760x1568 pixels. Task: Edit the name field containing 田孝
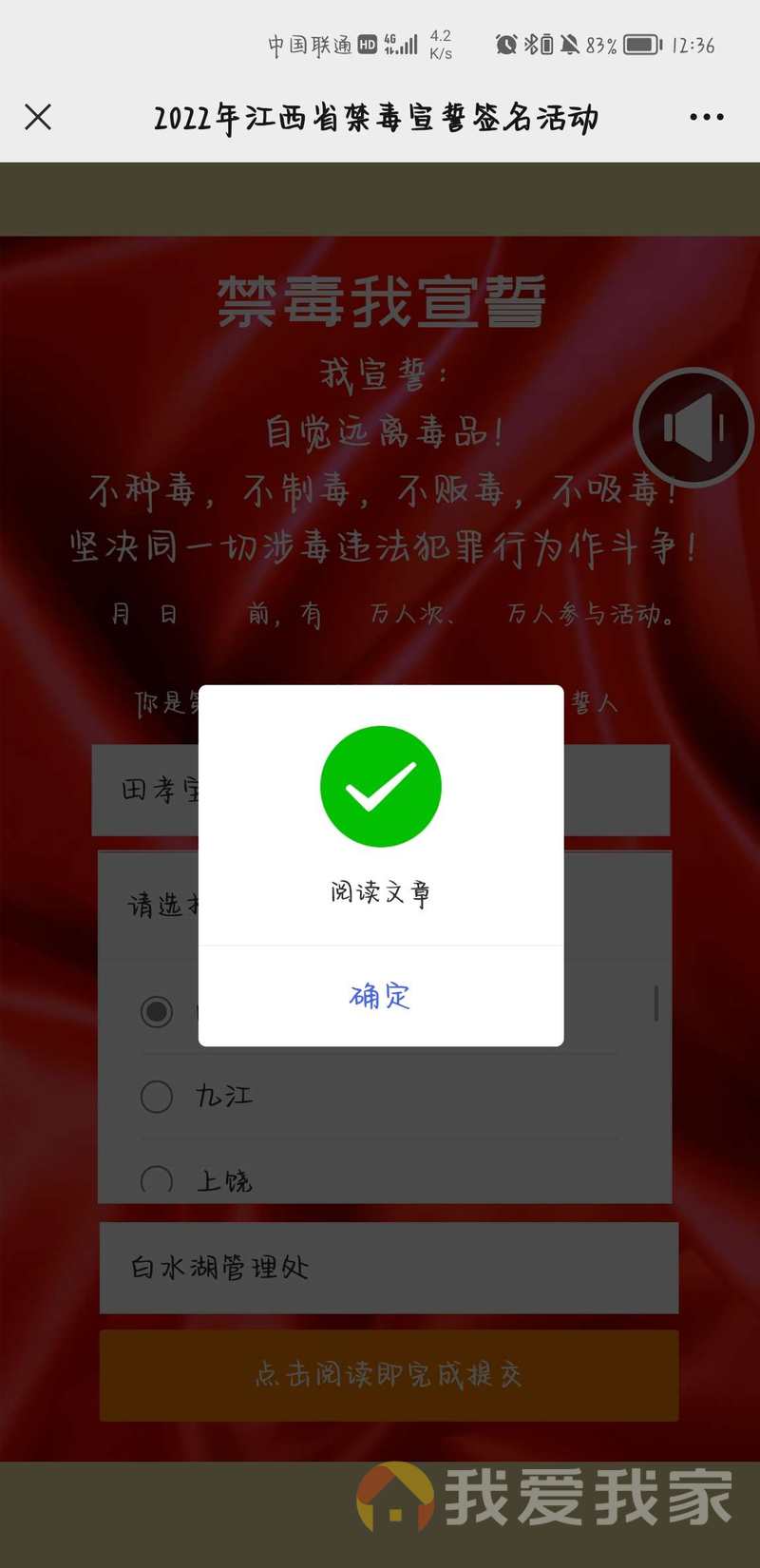[380, 790]
